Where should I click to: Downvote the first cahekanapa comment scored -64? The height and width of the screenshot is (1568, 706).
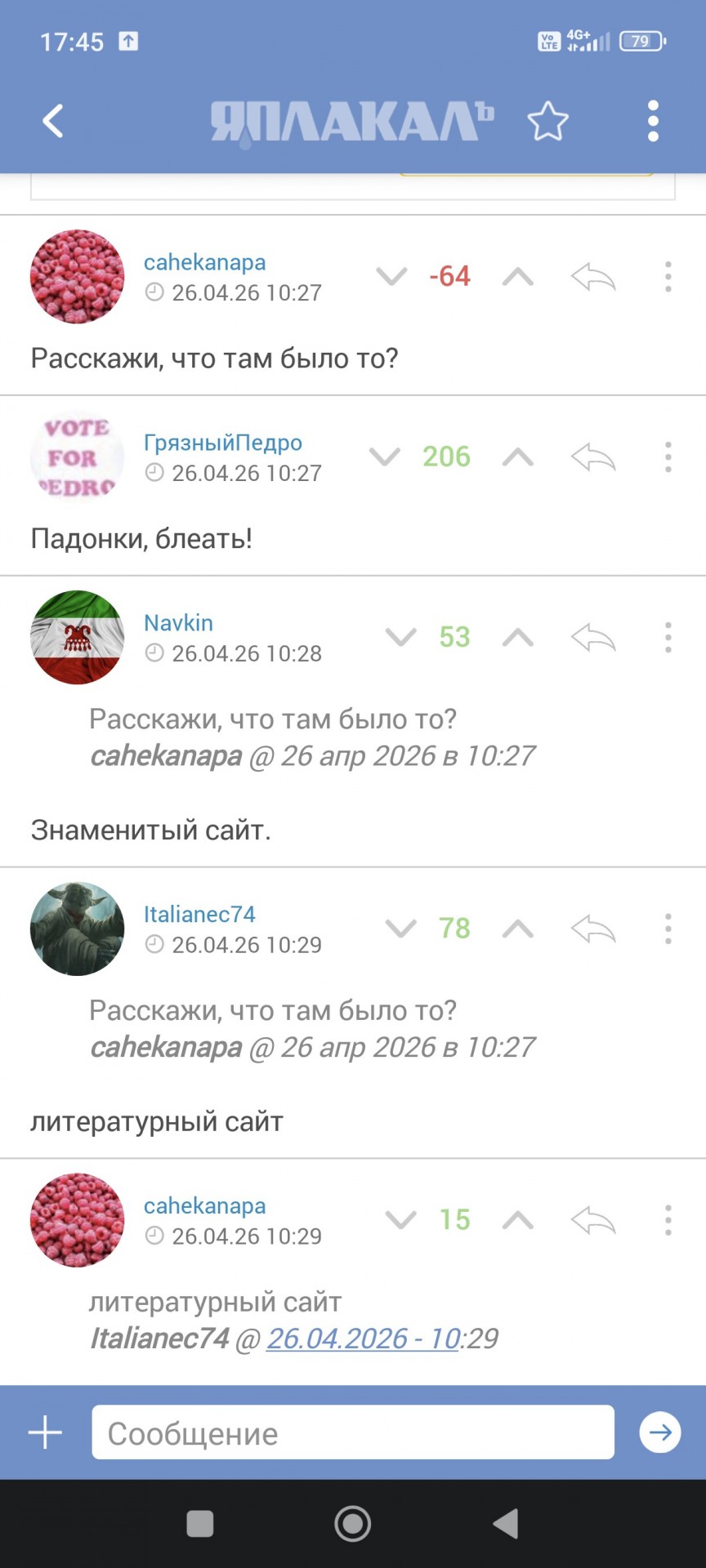[x=391, y=277]
